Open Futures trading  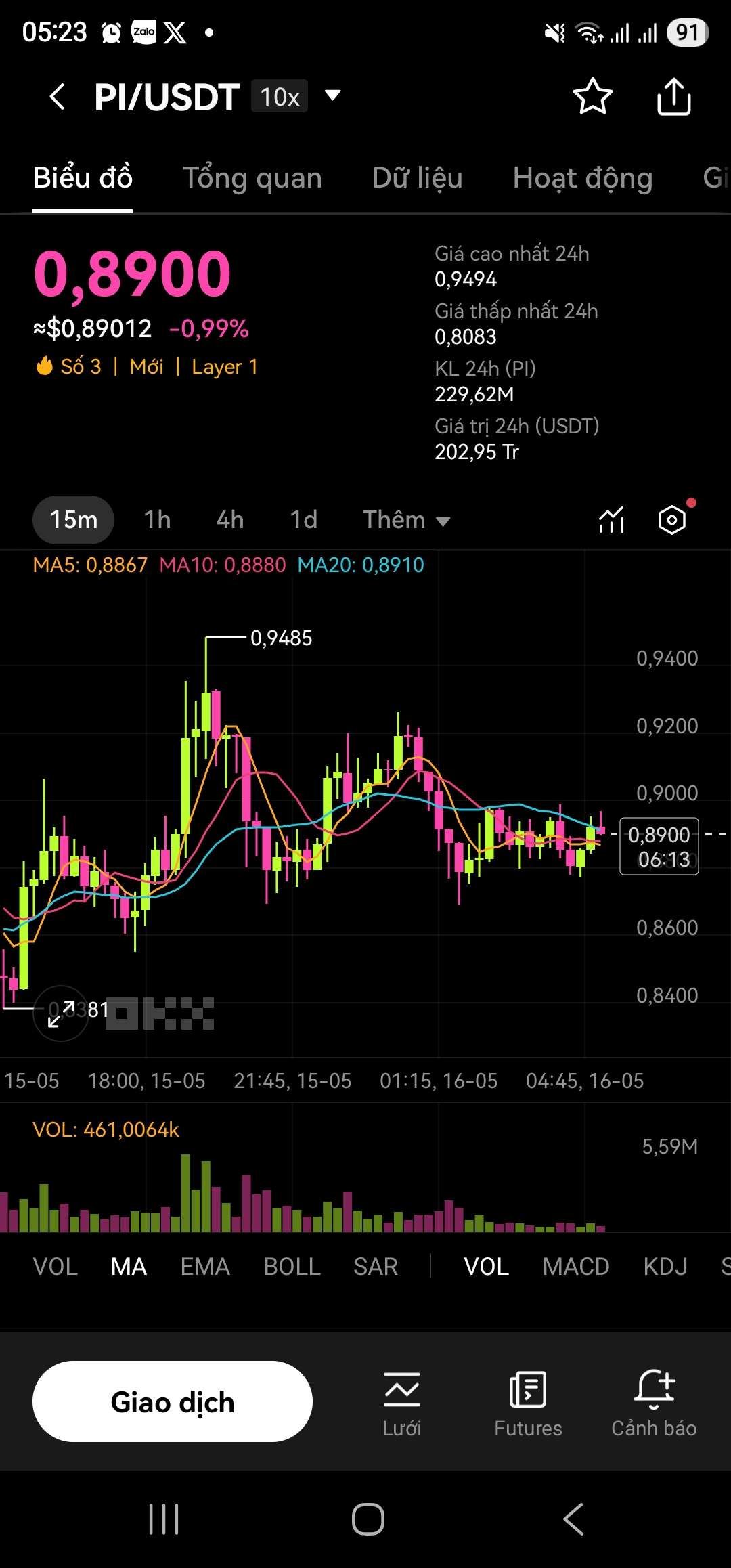tap(528, 1403)
